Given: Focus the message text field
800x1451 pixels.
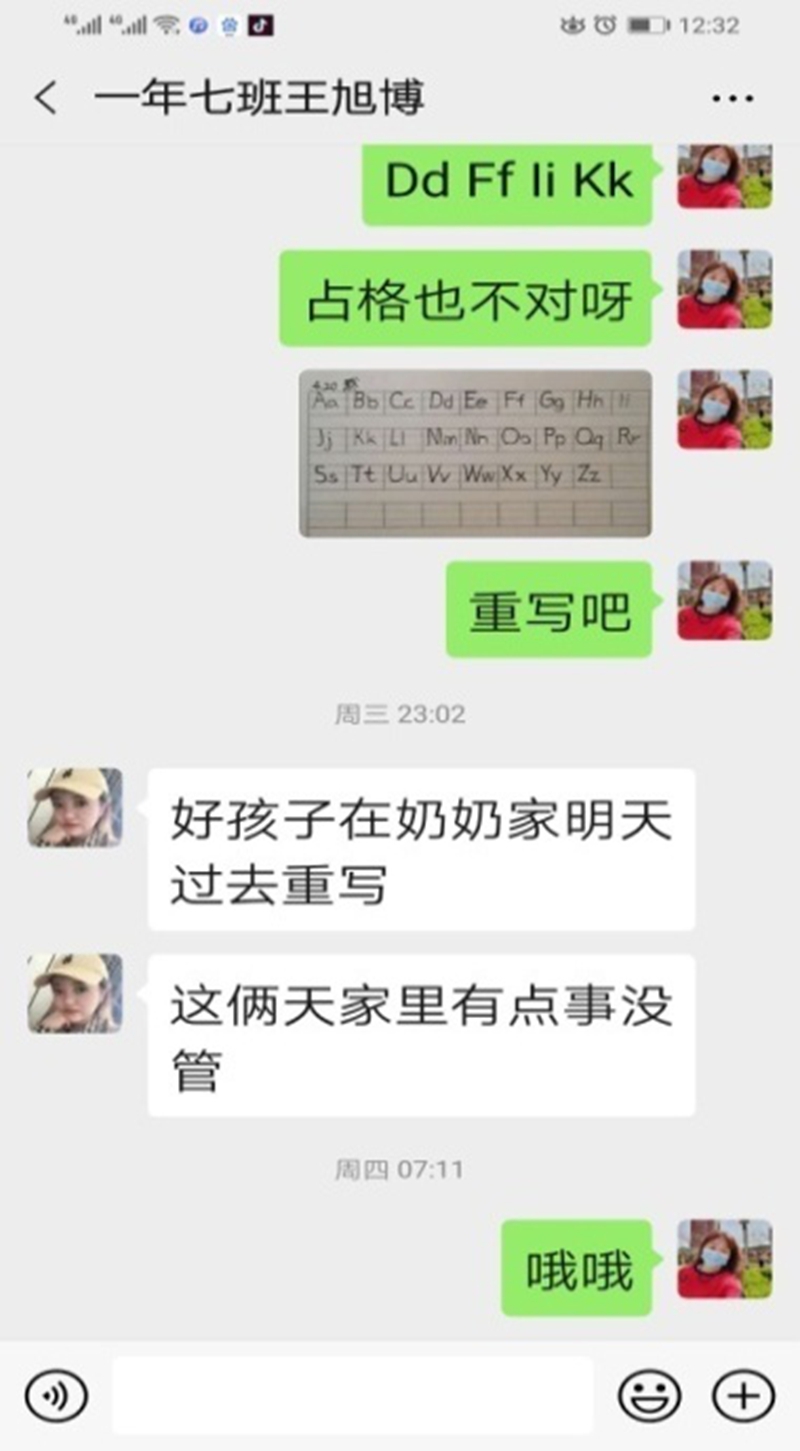Looking at the screenshot, I should click(x=352, y=1395).
